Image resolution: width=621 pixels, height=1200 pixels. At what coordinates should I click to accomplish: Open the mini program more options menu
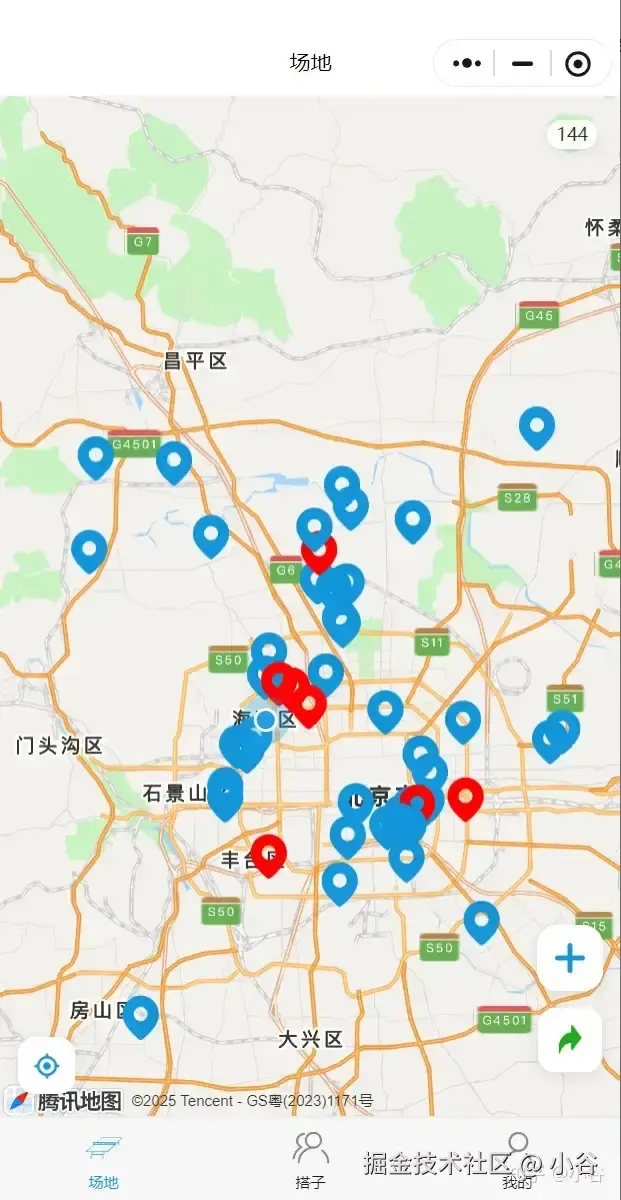[x=467, y=64]
